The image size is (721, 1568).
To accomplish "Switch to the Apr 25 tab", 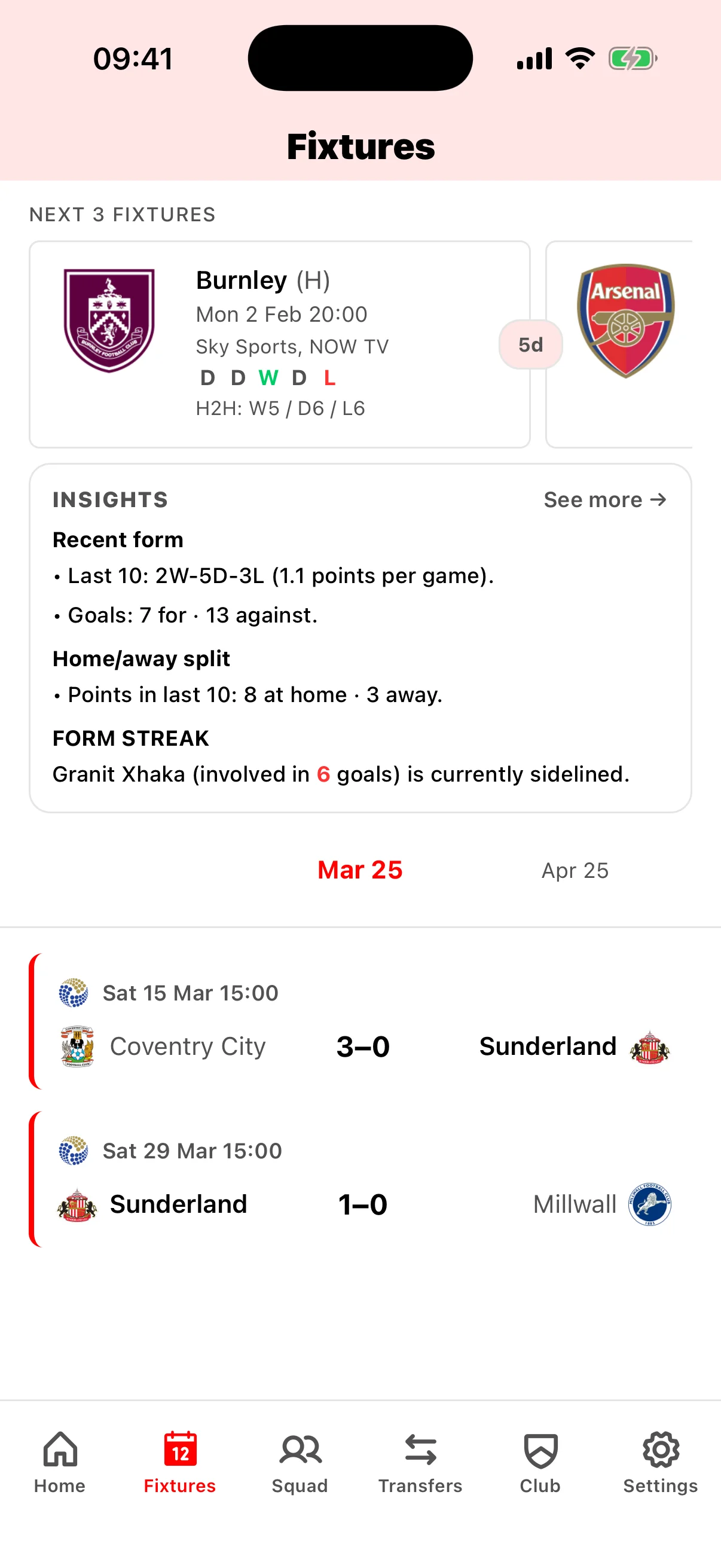I will tap(575, 871).
